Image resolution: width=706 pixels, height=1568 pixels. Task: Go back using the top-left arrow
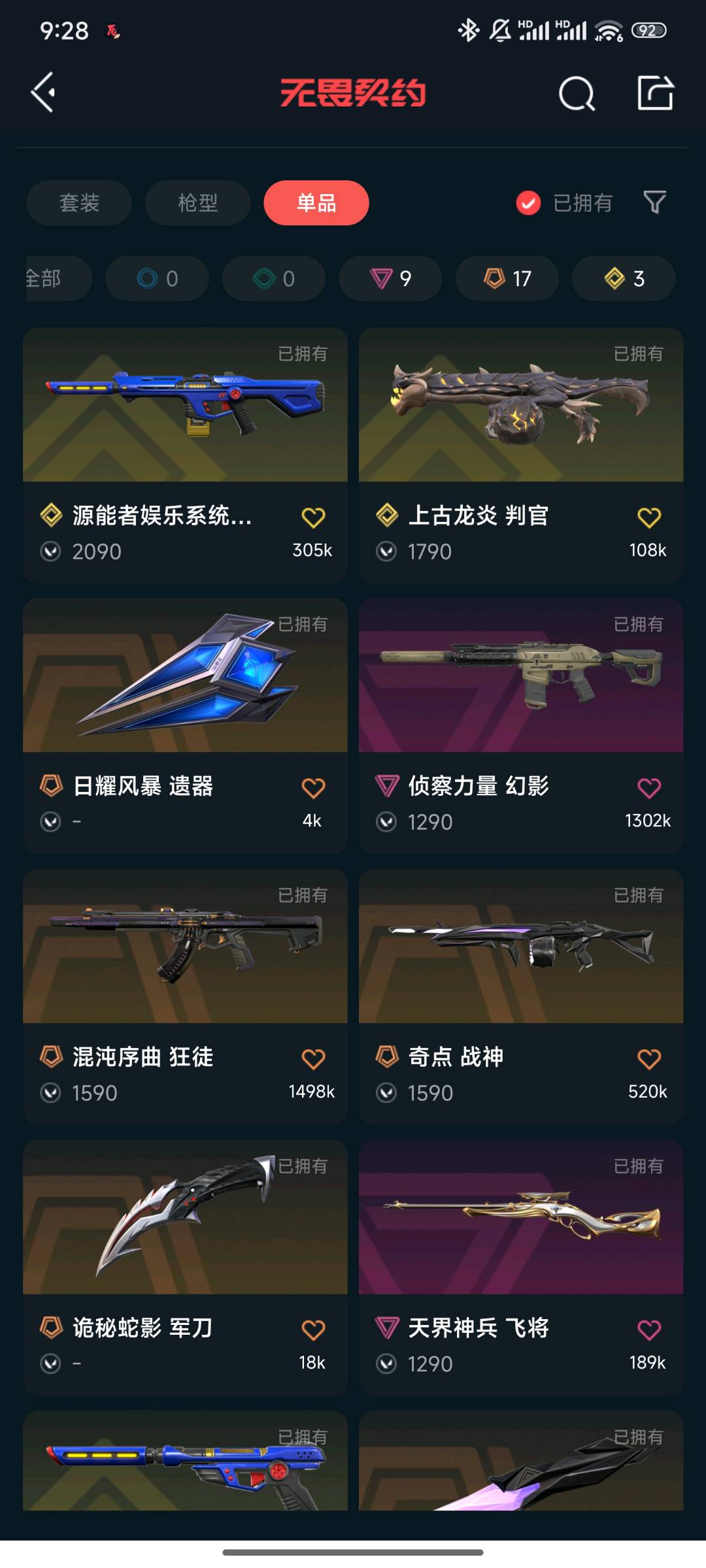pos(44,92)
